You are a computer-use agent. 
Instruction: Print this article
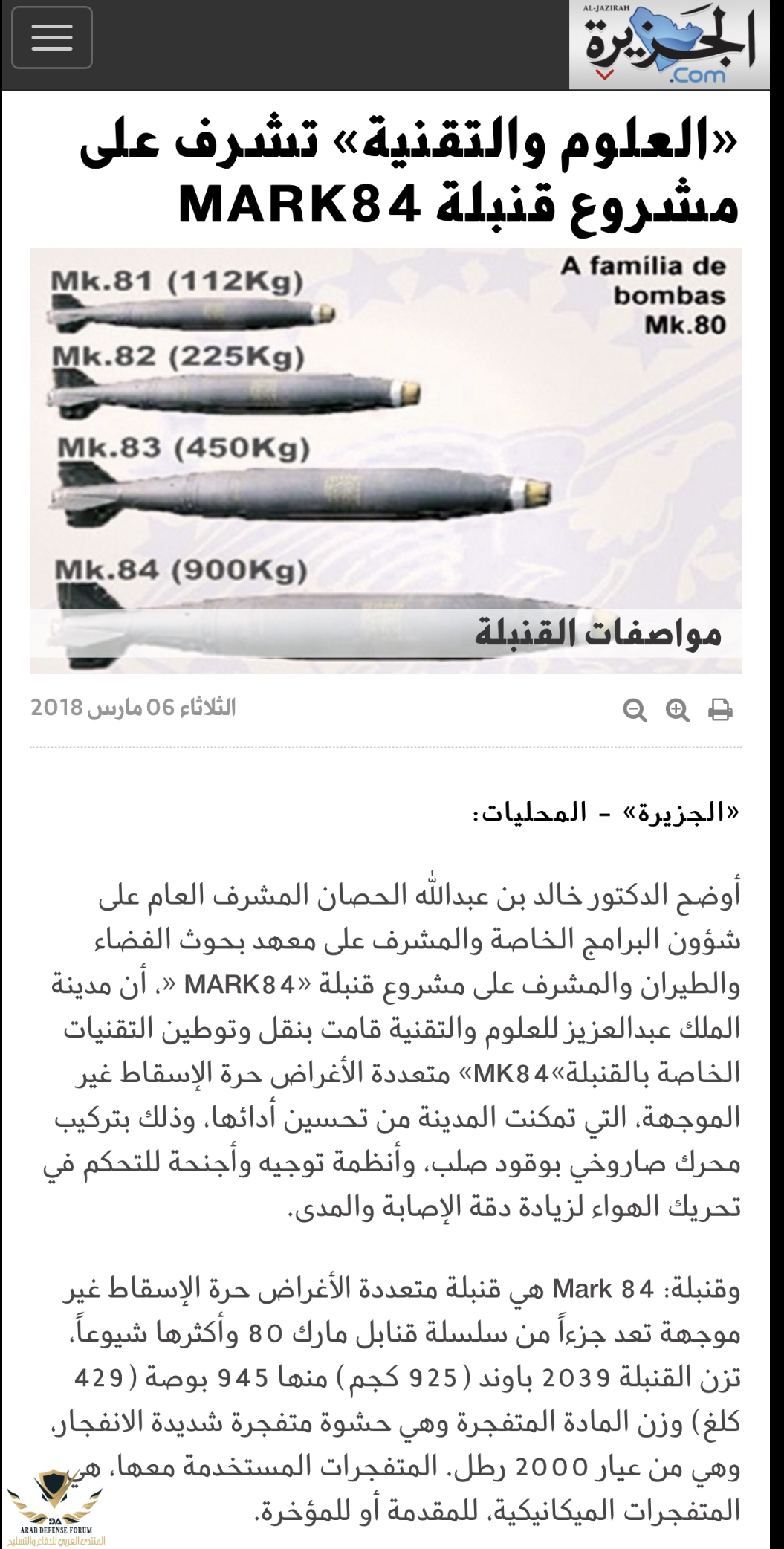(719, 710)
